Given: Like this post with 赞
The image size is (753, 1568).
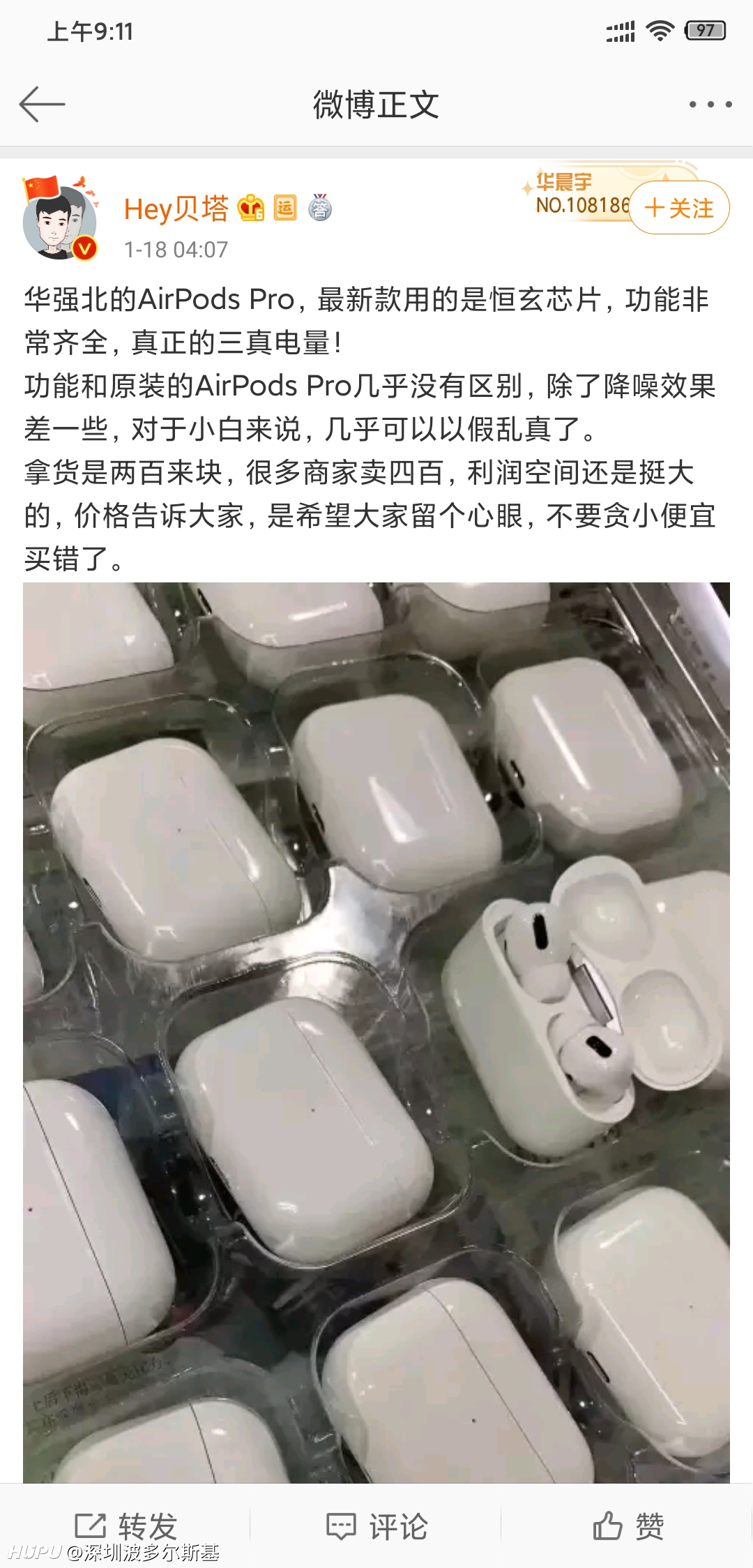Looking at the screenshot, I should tap(627, 1526).
